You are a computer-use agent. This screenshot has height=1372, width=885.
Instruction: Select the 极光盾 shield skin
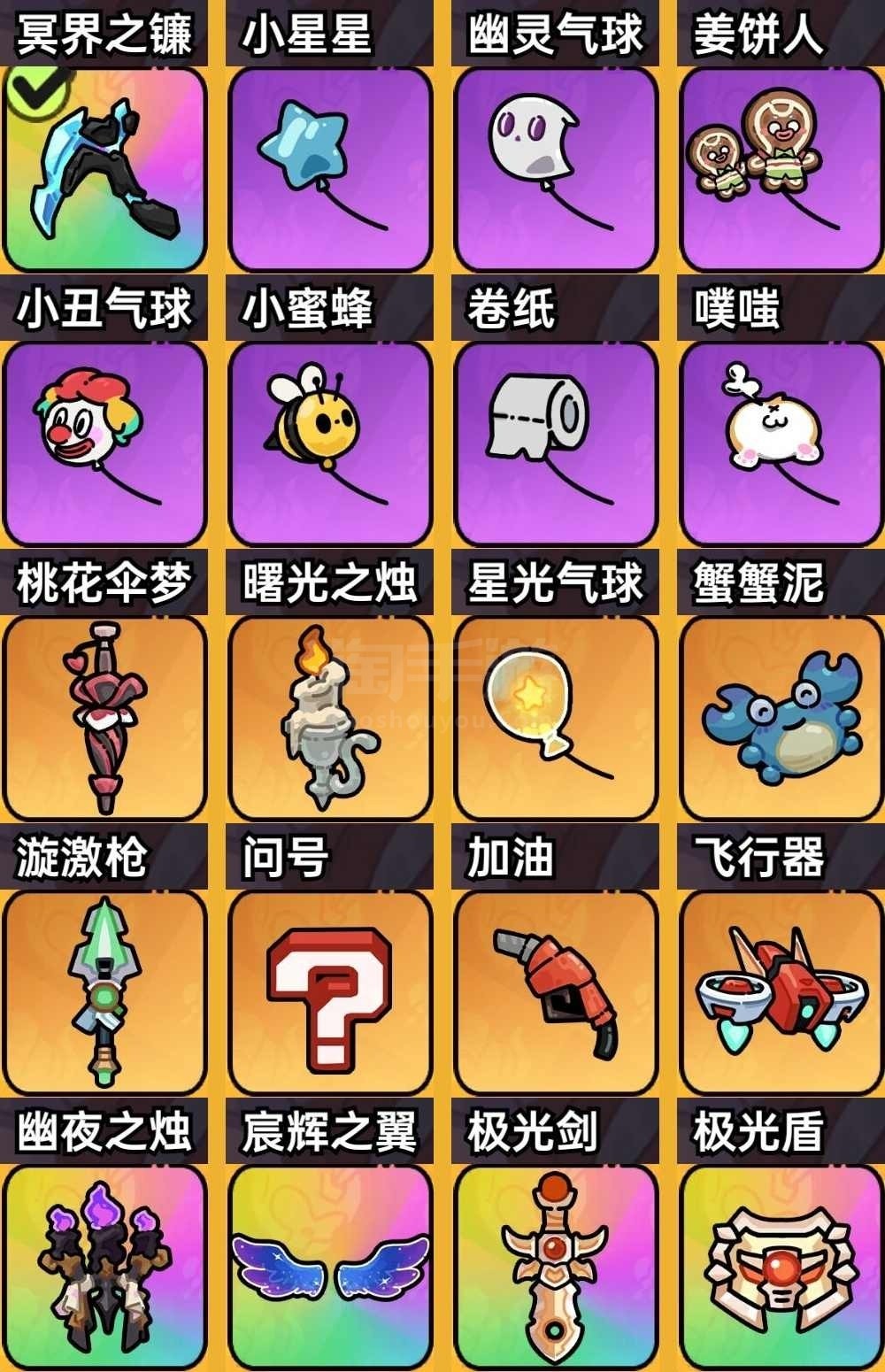tap(781, 1268)
